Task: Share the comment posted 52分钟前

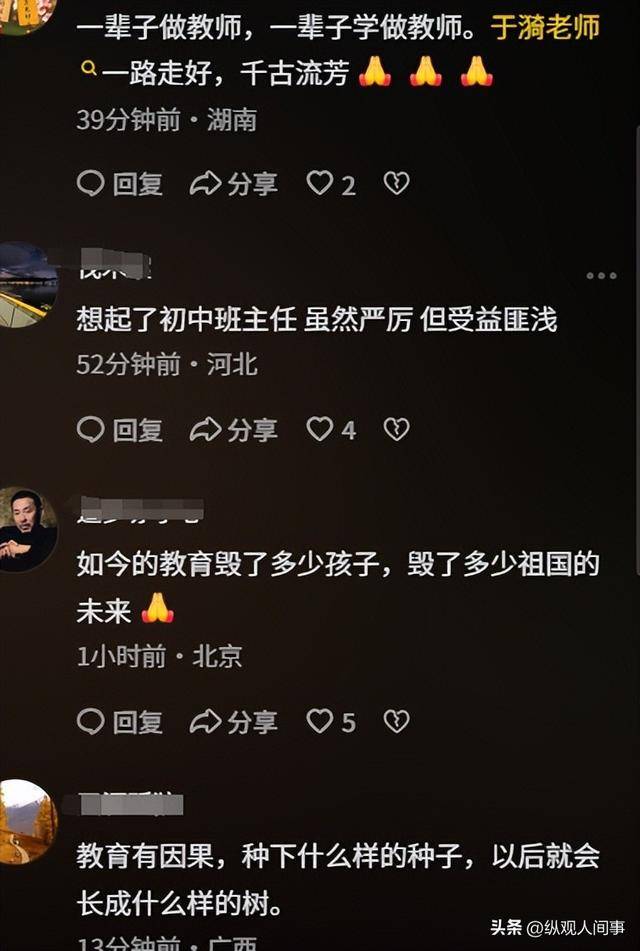Action: coord(233,430)
